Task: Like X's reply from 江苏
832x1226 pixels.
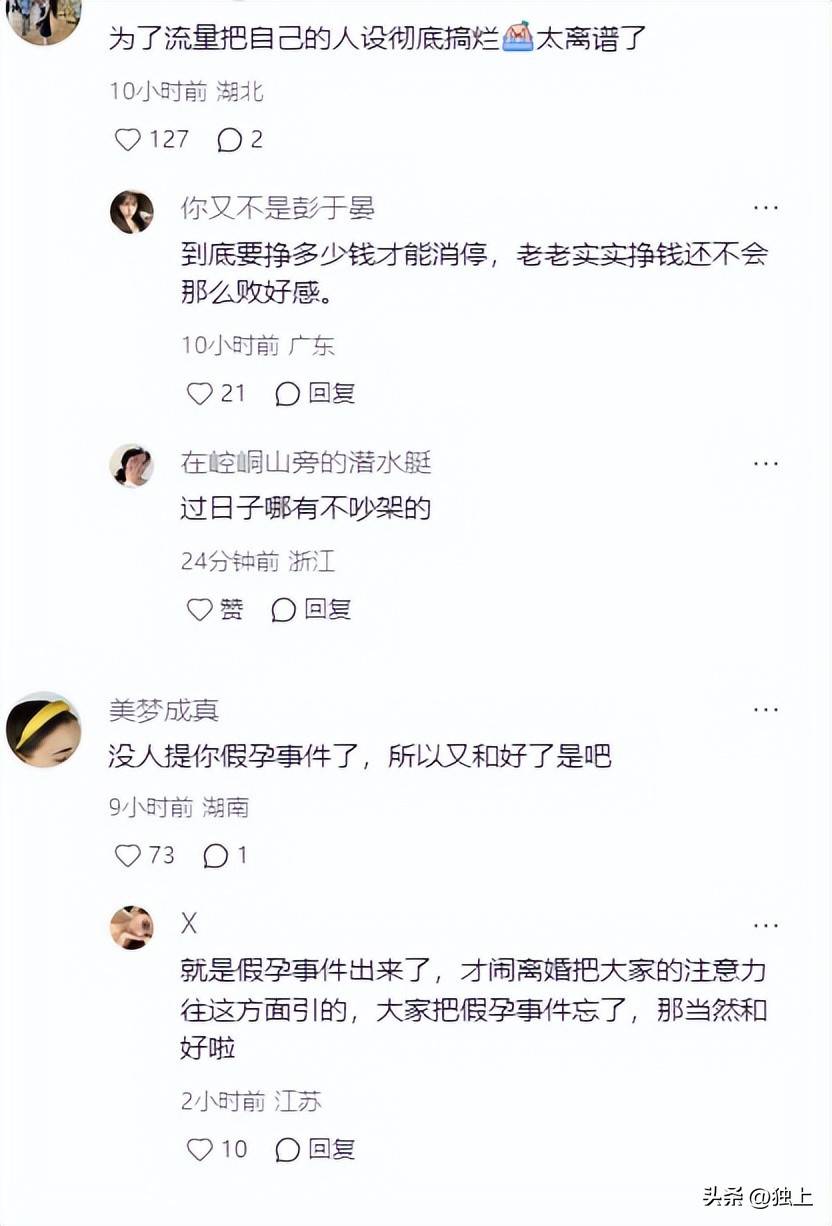Action: tap(200, 1150)
